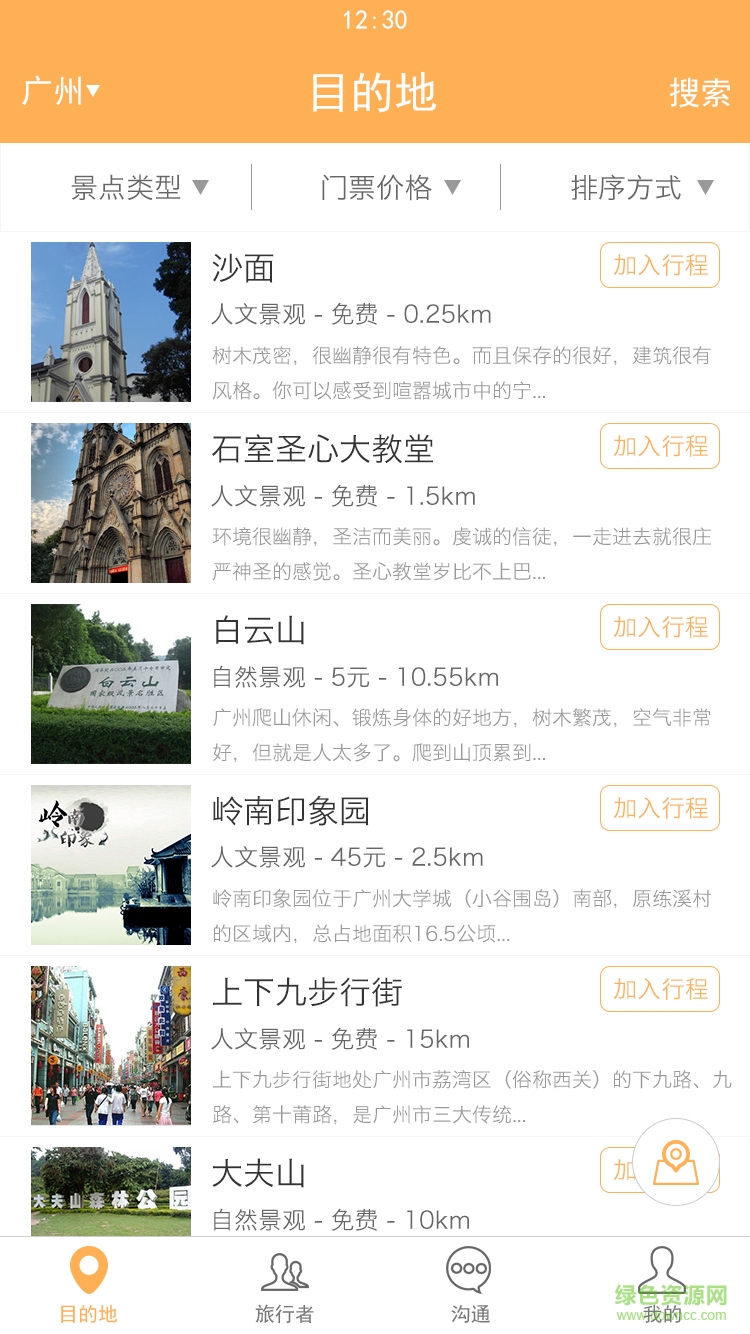Go to the 我的 tab

(661, 1286)
